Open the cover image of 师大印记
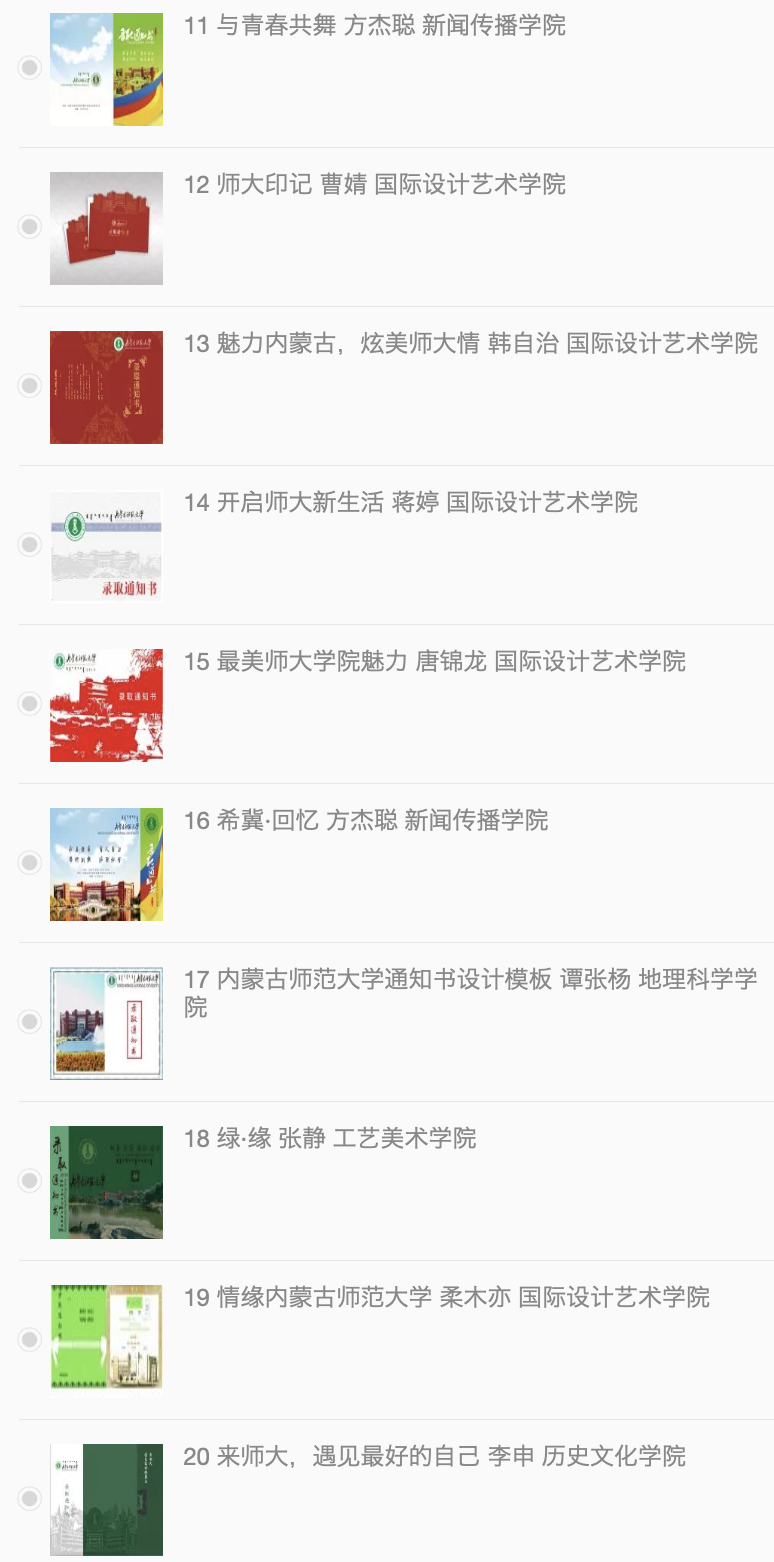Screen dimensions: 774x1562 click(106, 228)
